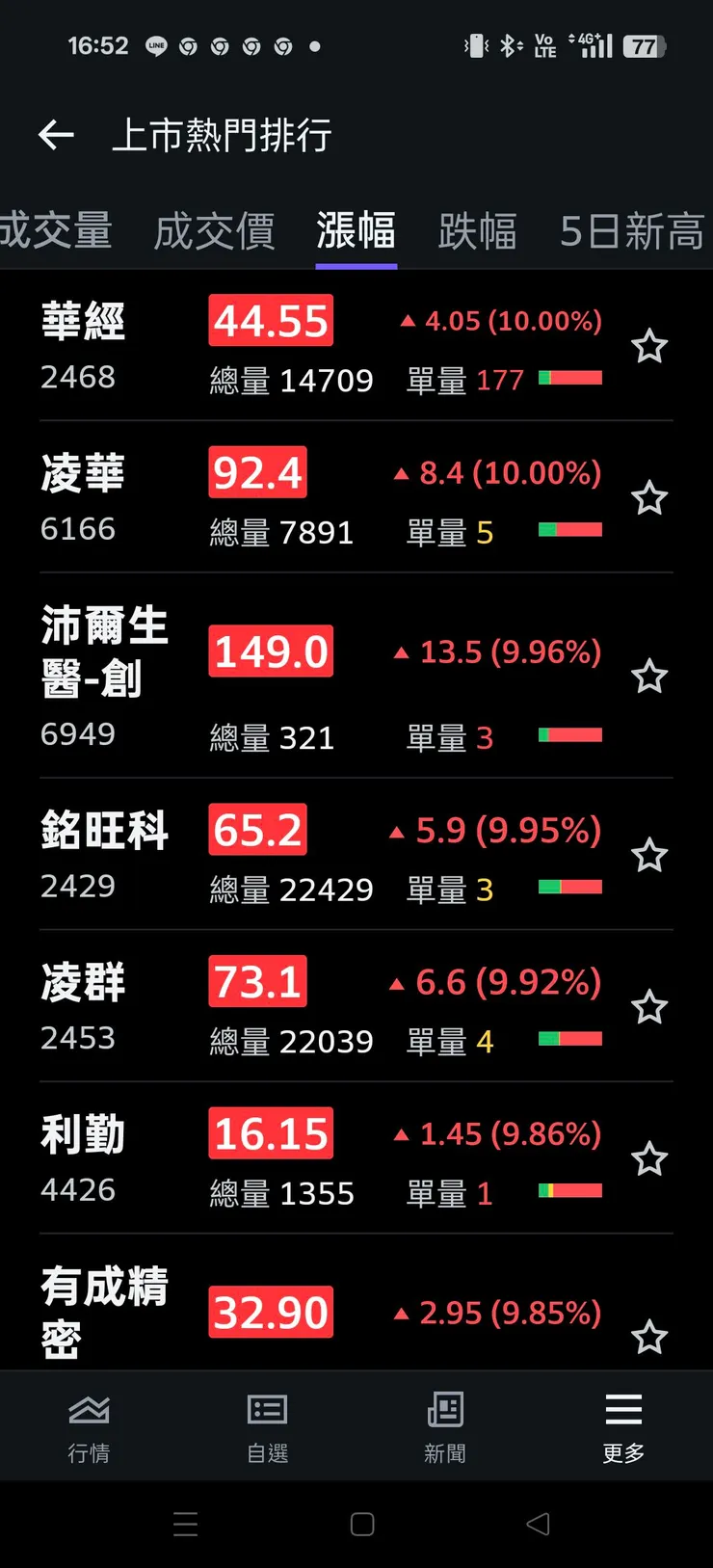Switch to the 新聞 news tab
Screen dimensions: 713x1568
pyautogui.click(x=445, y=1426)
